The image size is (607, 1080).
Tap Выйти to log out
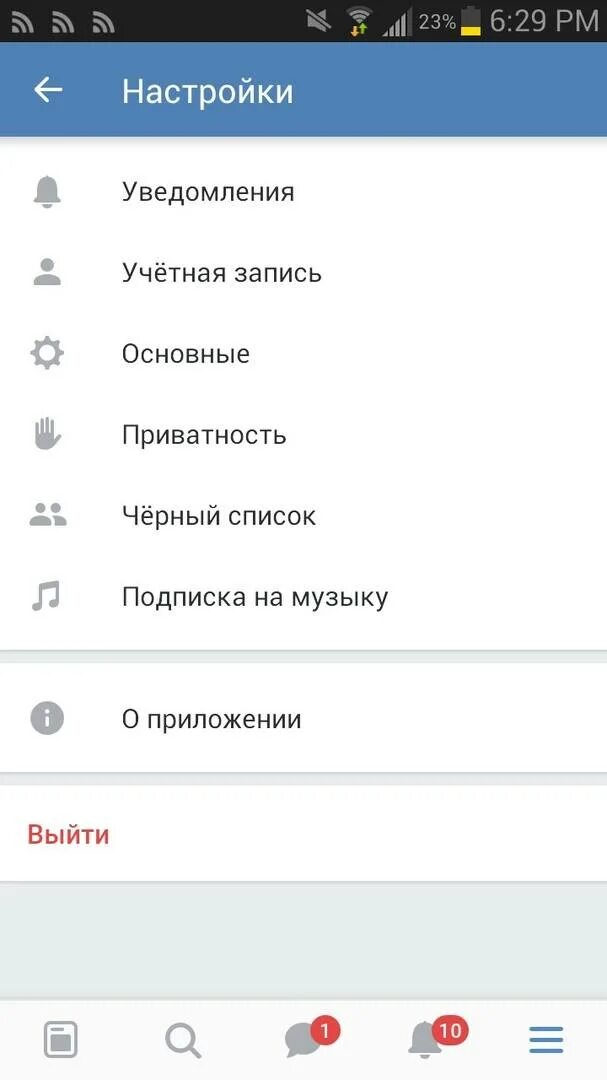pyautogui.click(x=68, y=835)
